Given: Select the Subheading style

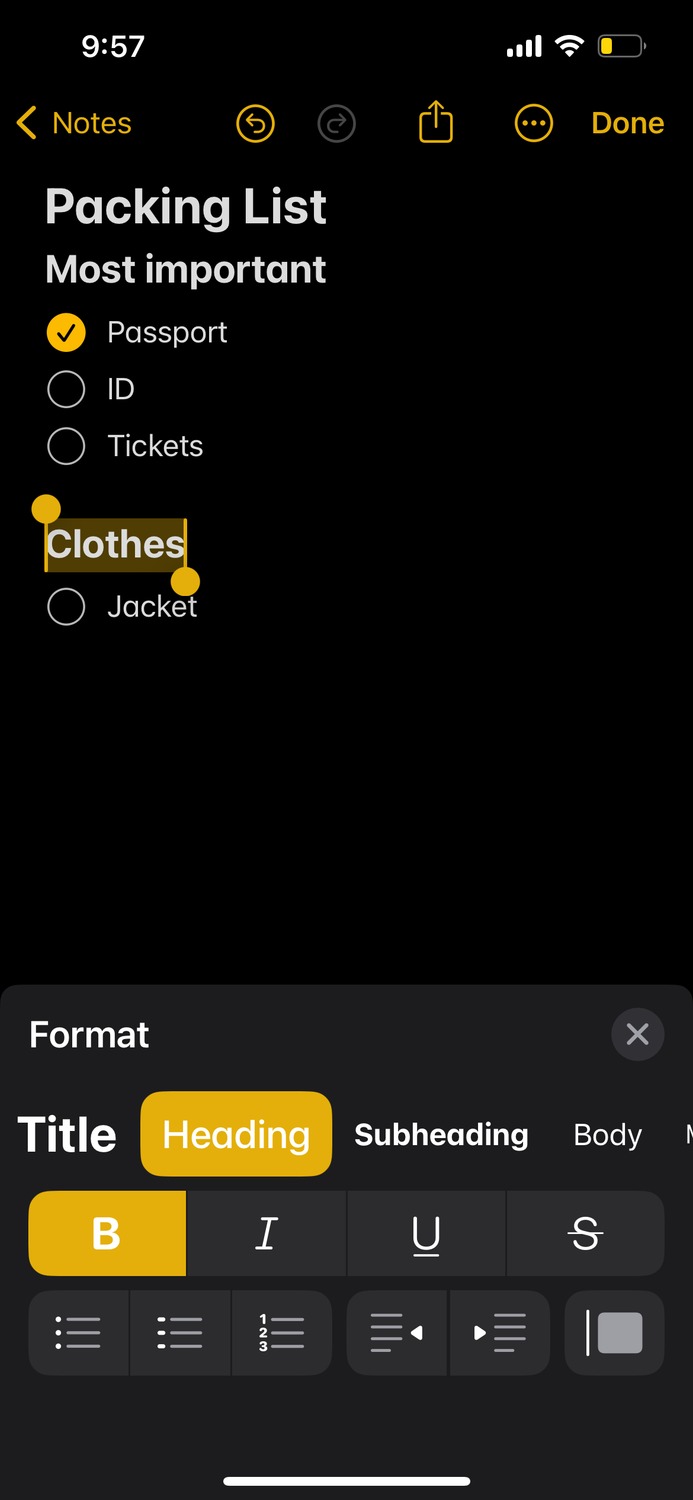Looking at the screenshot, I should click(441, 1134).
